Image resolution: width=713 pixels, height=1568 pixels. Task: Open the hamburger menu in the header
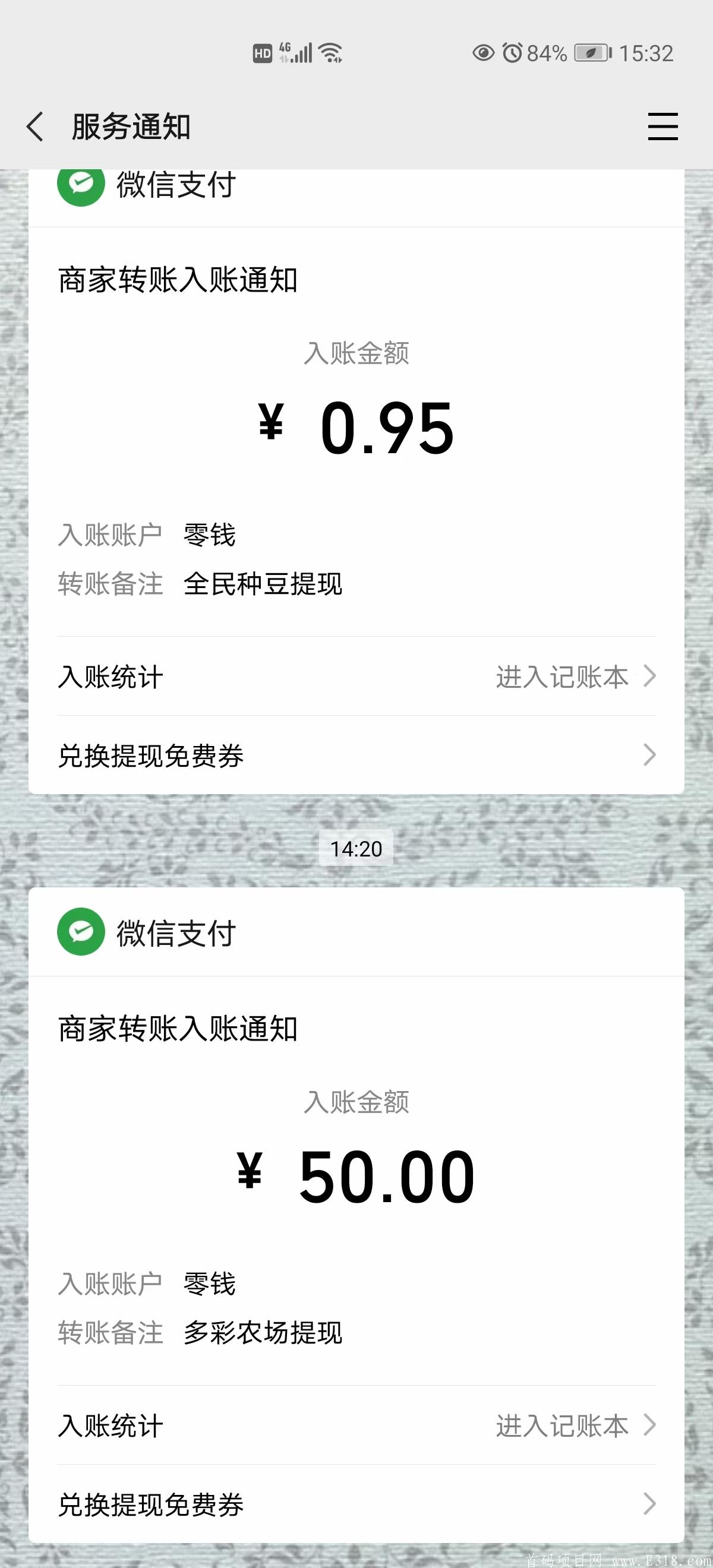point(662,127)
